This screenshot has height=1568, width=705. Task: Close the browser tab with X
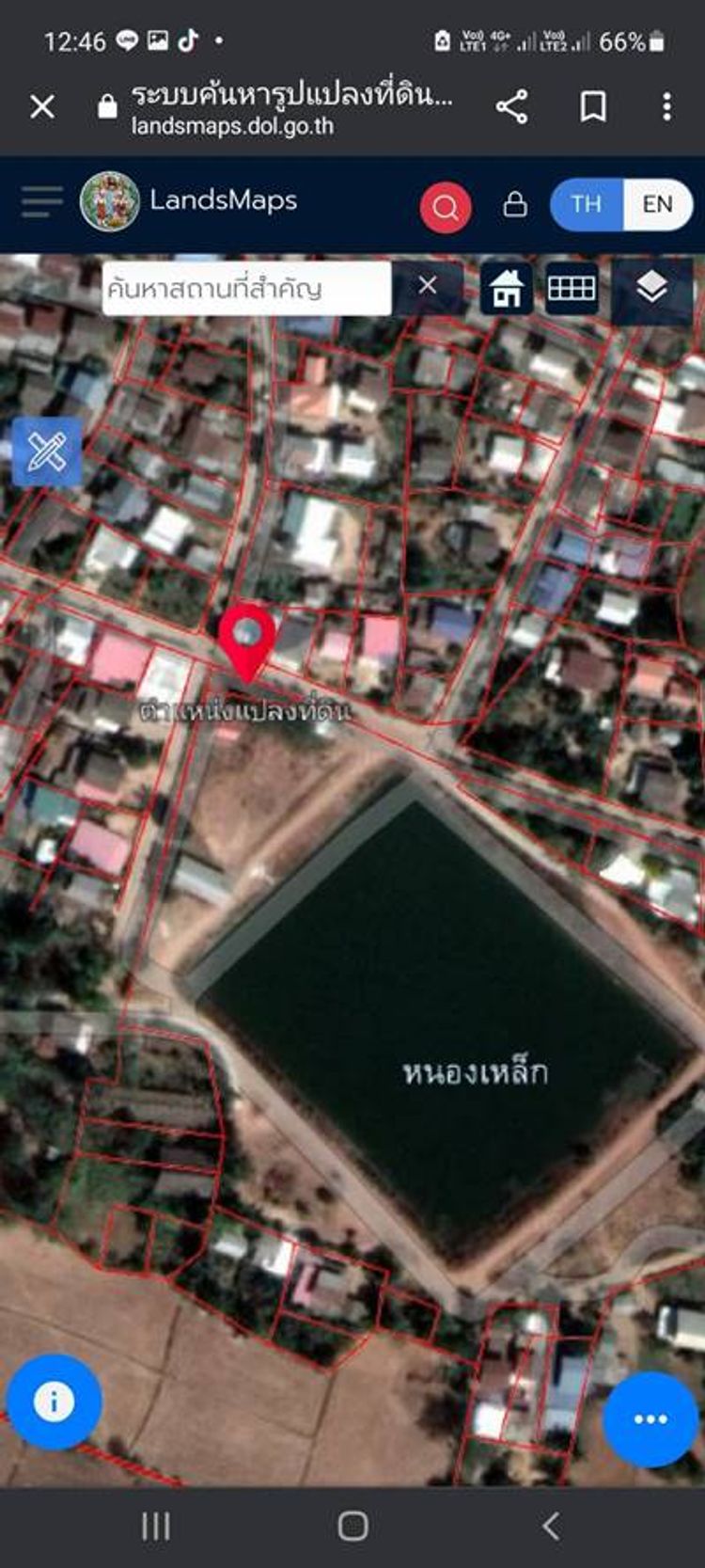point(42,107)
